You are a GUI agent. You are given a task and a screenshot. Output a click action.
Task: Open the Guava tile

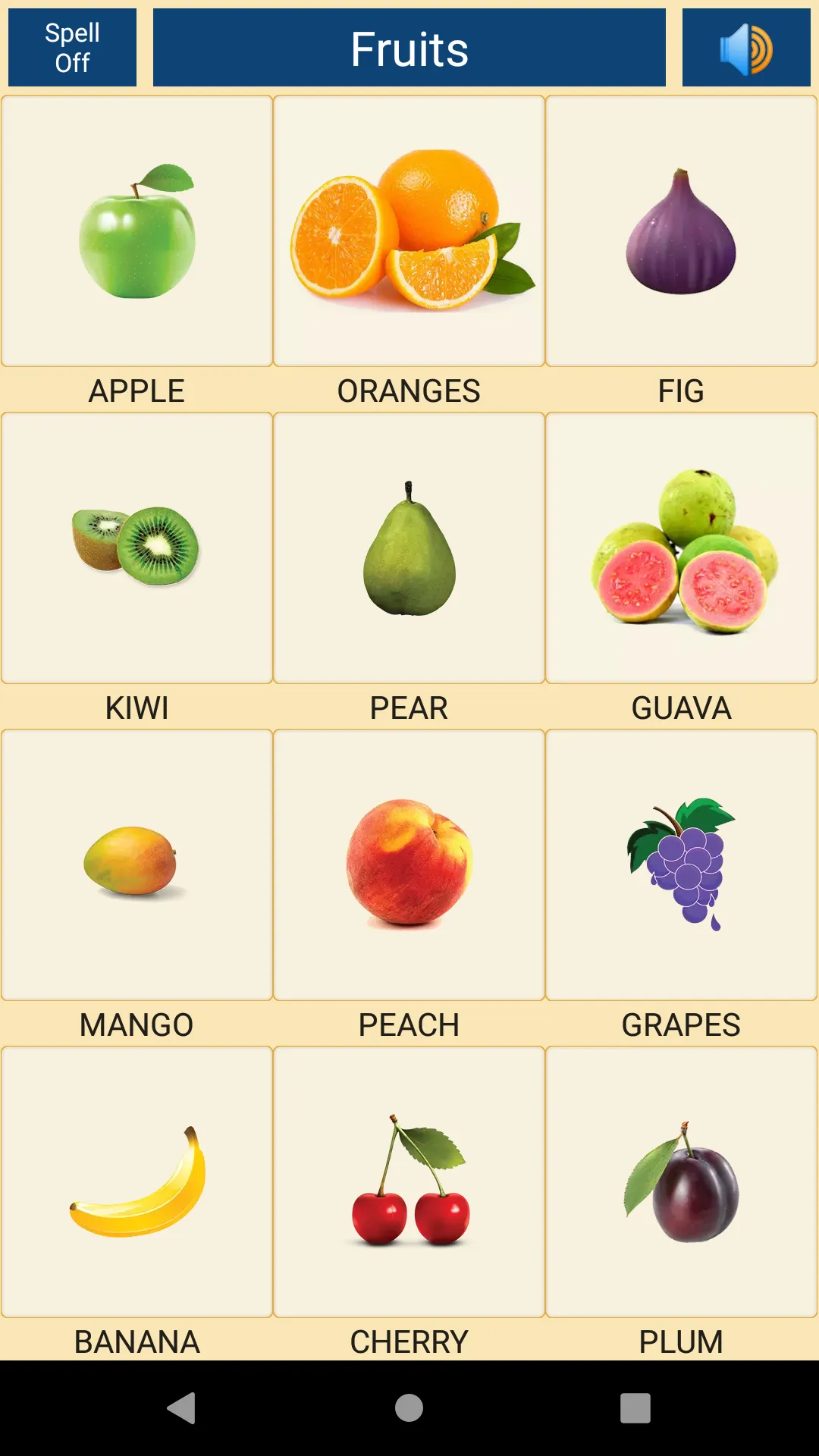coord(681,548)
